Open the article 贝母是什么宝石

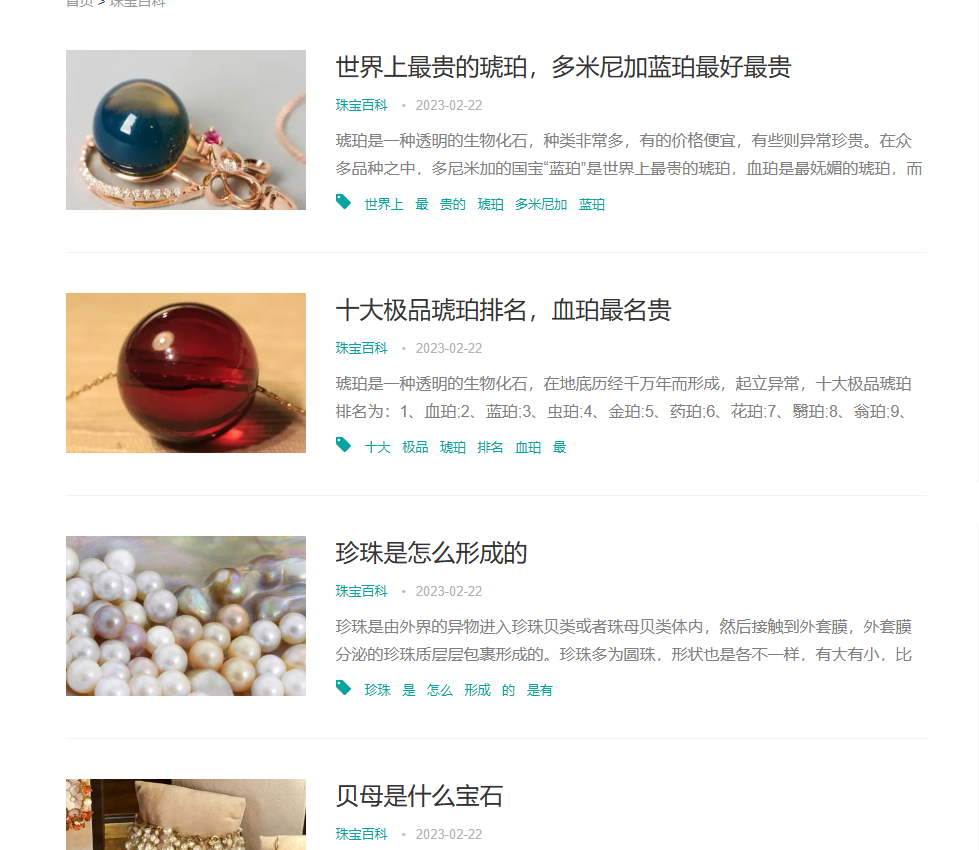click(x=419, y=796)
